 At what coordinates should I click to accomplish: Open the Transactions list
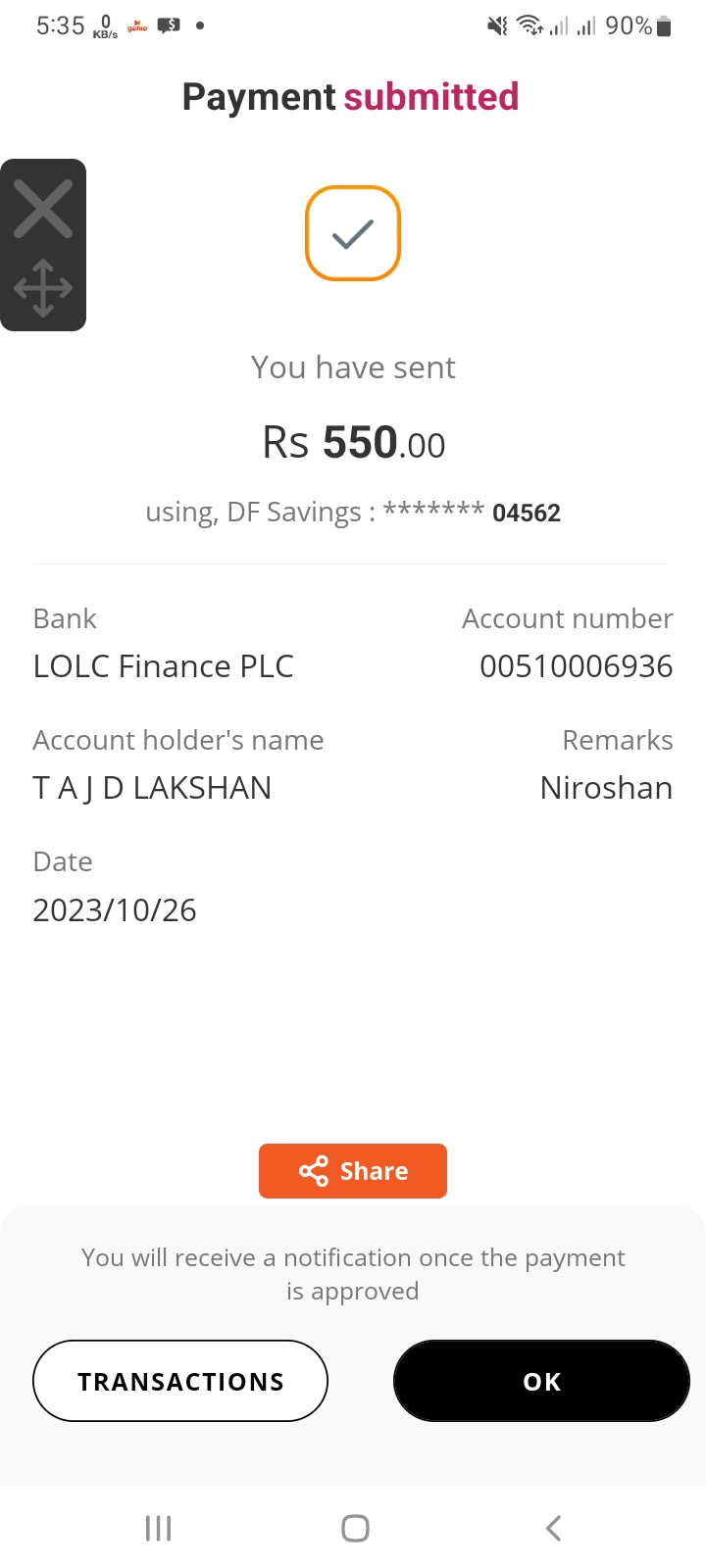point(180,1381)
